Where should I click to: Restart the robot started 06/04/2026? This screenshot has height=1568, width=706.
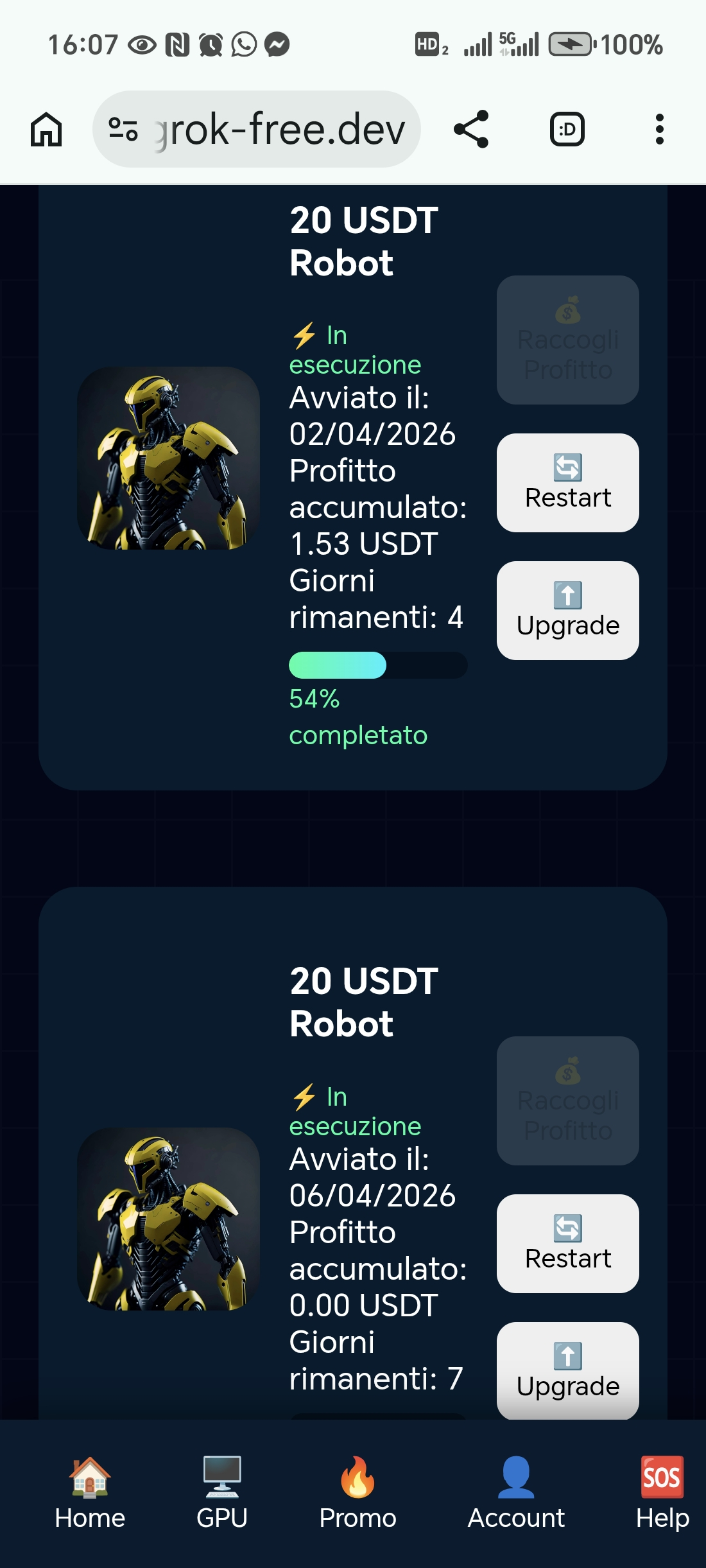pyautogui.click(x=567, y=1244)
